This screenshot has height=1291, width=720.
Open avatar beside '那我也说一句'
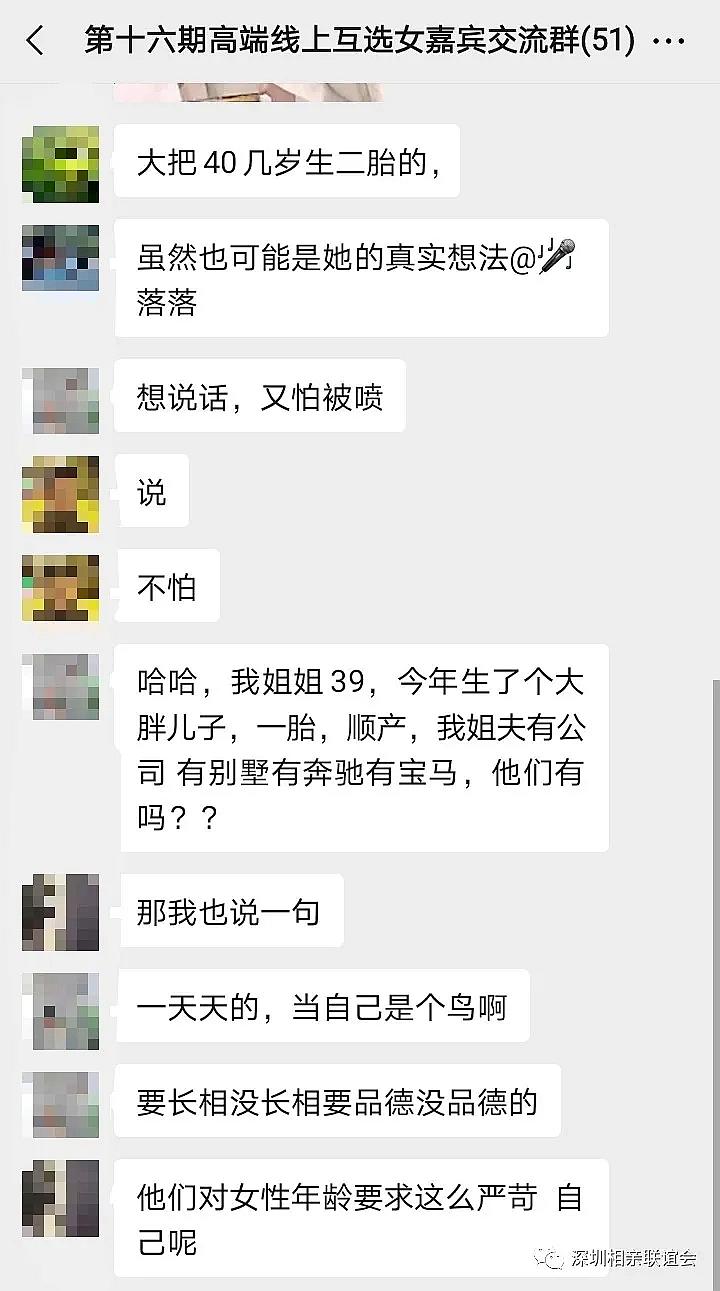tap(61, 912)
